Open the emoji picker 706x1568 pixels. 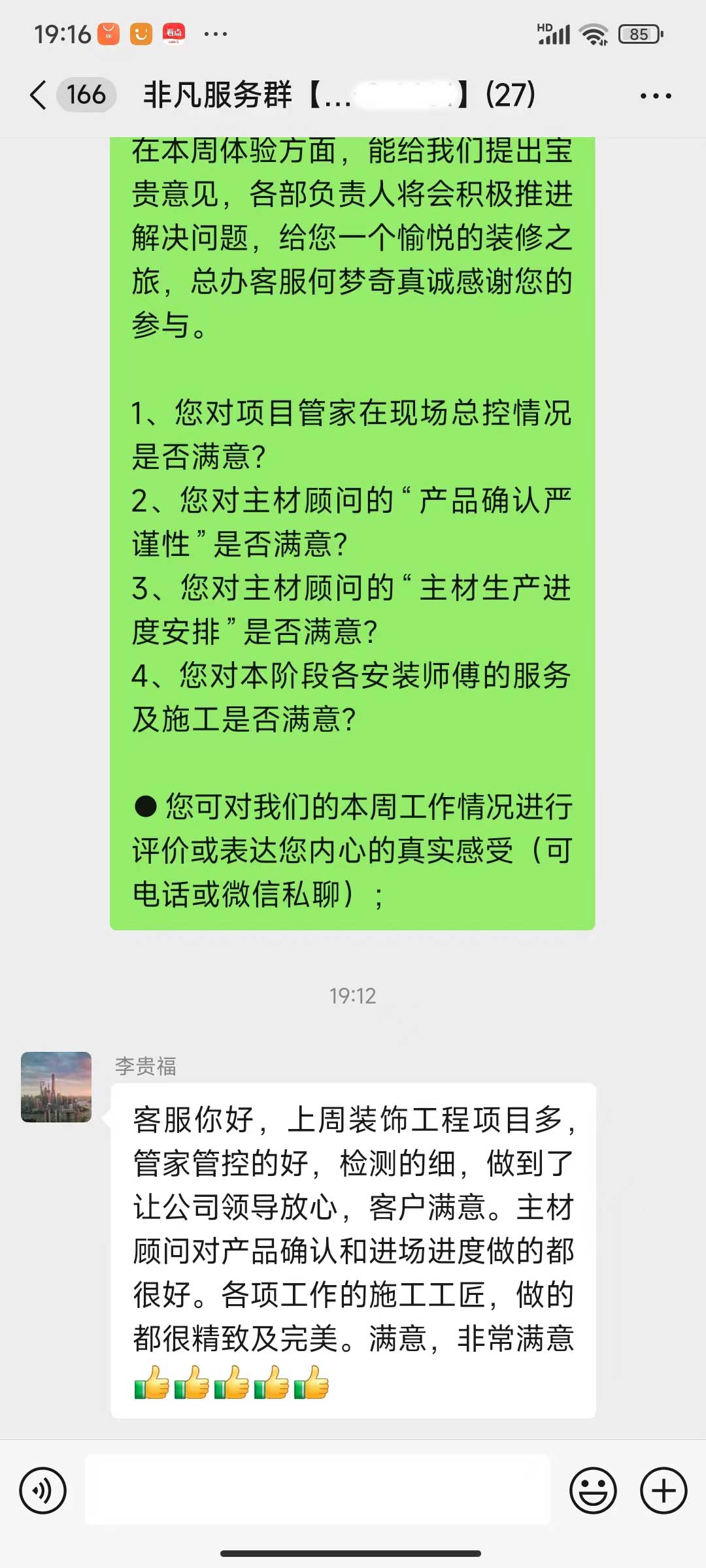(x=593, y=1491)
